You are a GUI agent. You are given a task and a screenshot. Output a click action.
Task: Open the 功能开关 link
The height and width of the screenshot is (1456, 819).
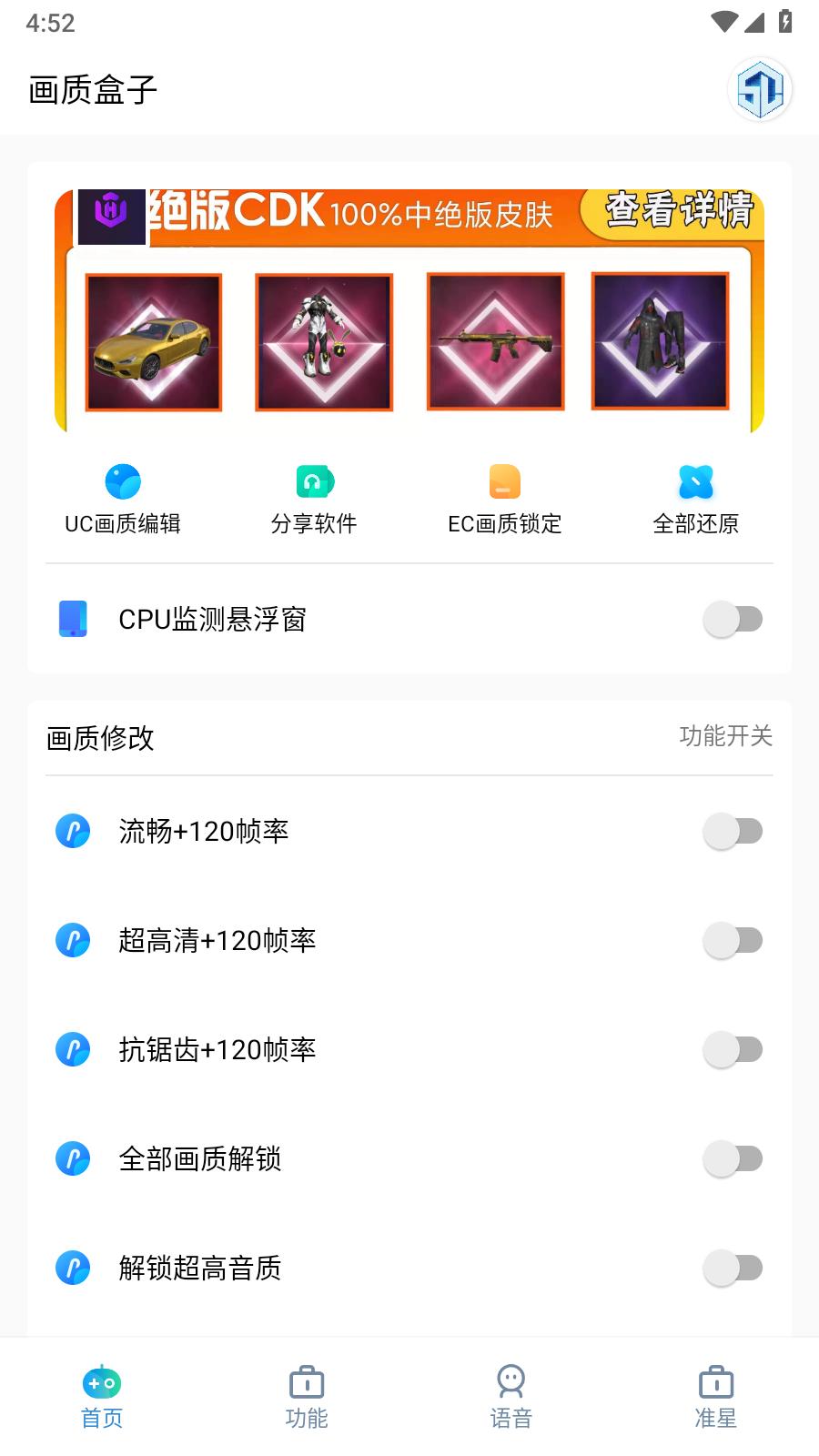pyautogui.click(x=725, y=738)
